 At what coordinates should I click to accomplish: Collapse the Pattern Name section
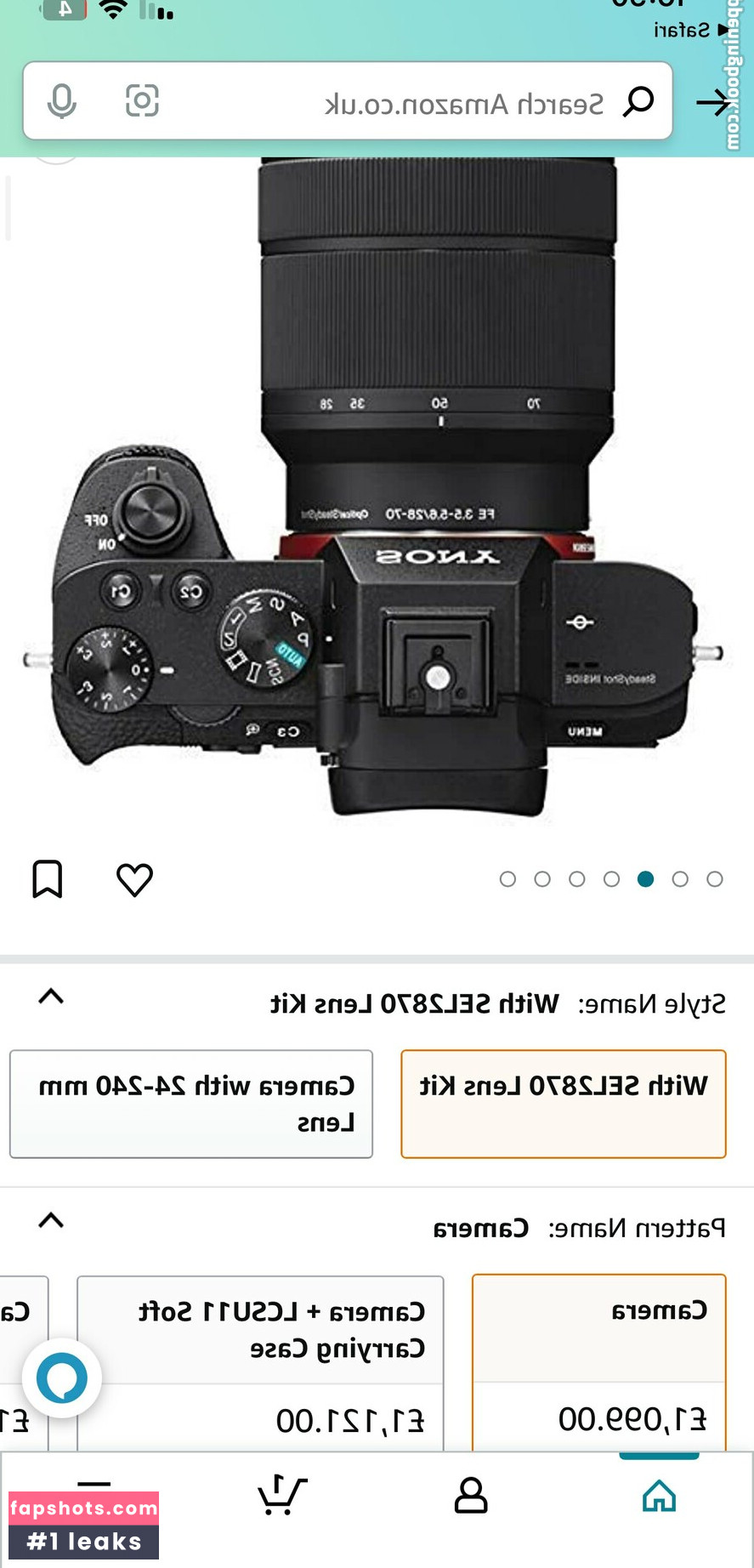point(51,1221)
